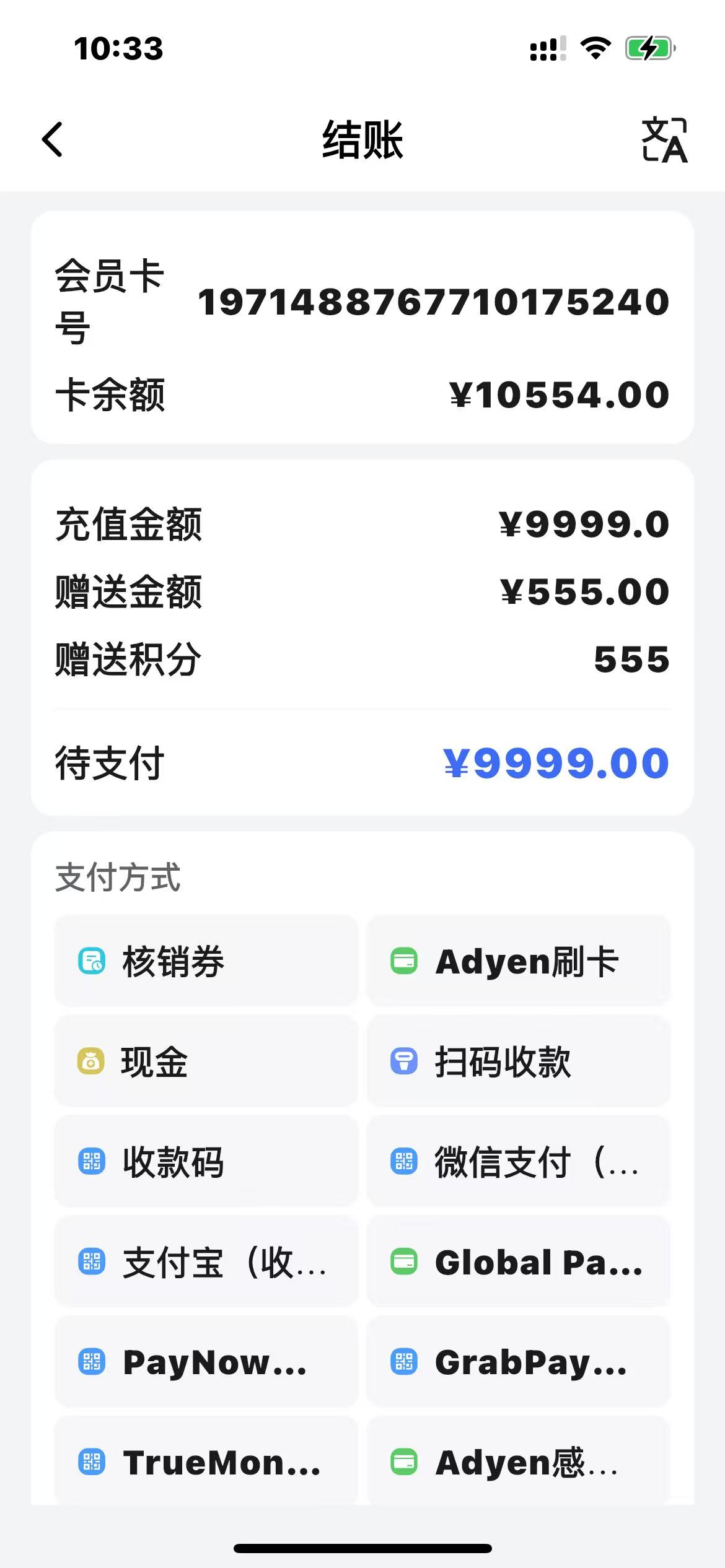725x1568 pixels.
Task: Pick the 微信支付 payment option
Action: click(518, 1162)
